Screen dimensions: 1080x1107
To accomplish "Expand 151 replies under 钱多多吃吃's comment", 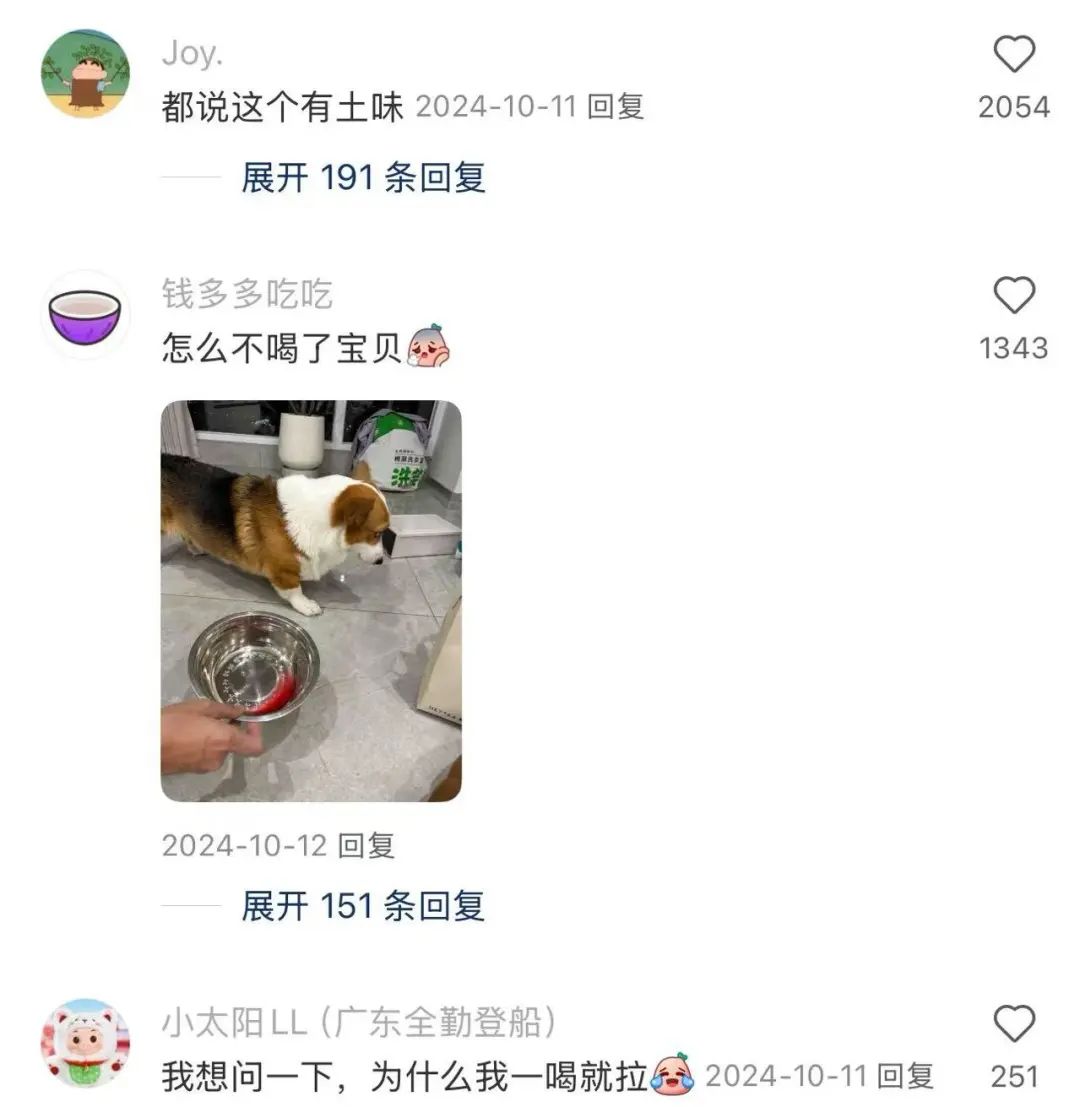I will (362, 906).
